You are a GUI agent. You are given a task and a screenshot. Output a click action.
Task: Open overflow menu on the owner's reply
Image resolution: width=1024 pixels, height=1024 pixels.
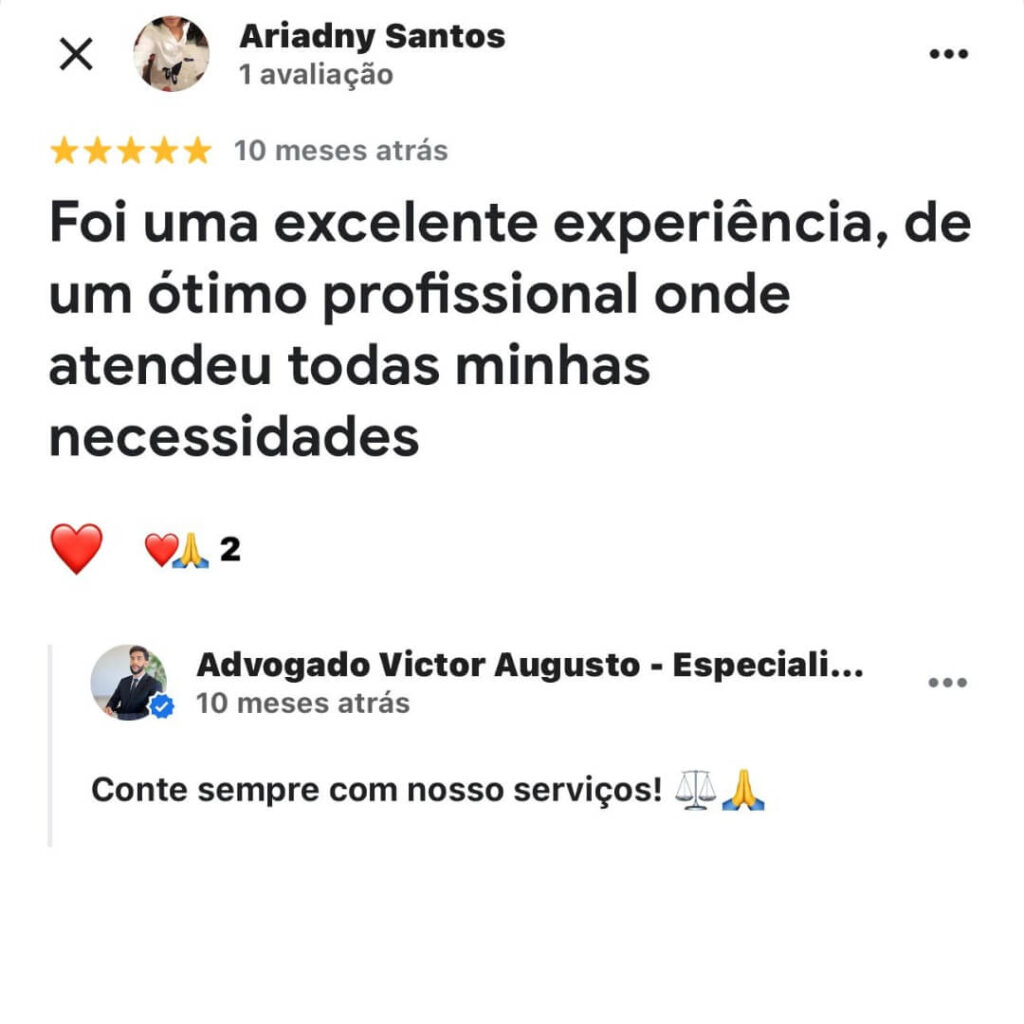(x=947, y=683)
